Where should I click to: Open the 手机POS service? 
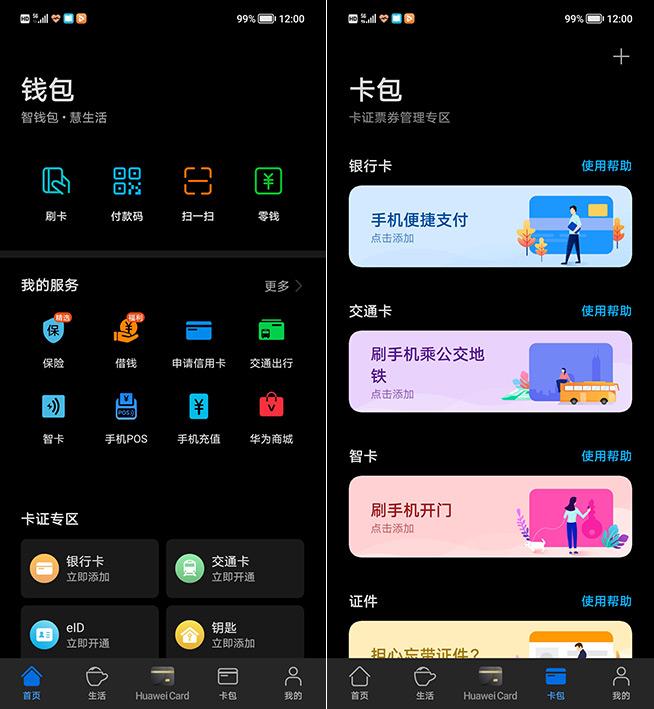pyautogui.click(x=126, y=417)
